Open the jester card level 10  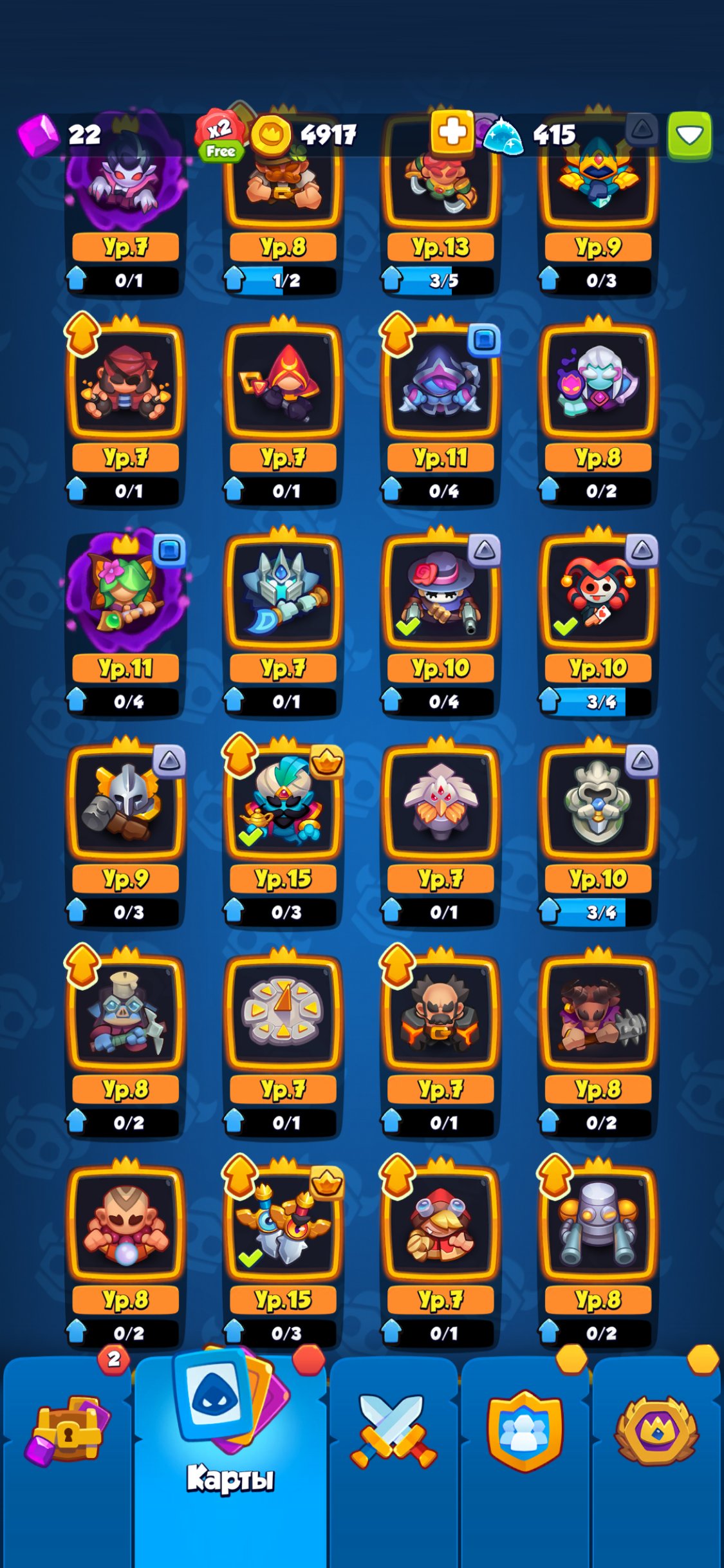point(599,622)
